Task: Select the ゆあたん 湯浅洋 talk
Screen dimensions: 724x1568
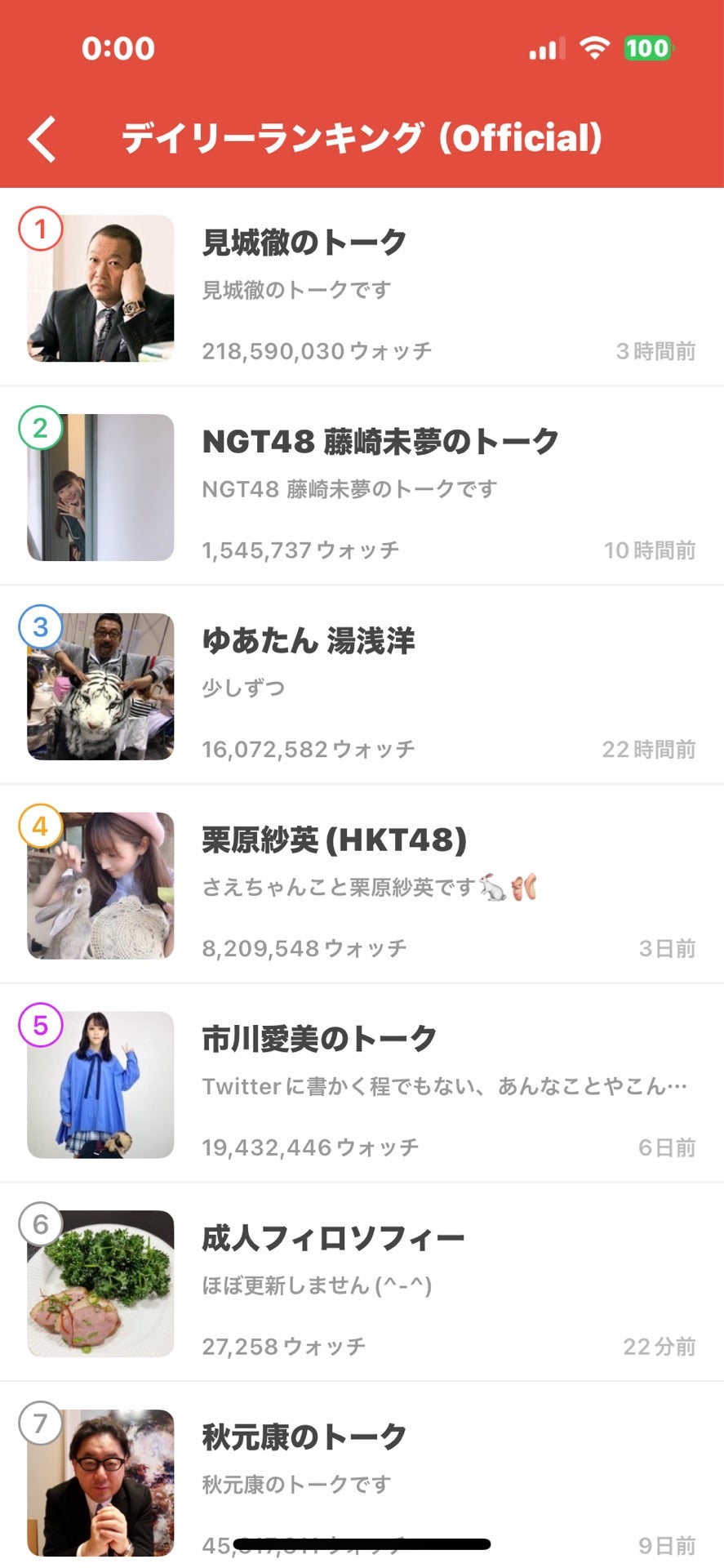Action: (362, 686)
